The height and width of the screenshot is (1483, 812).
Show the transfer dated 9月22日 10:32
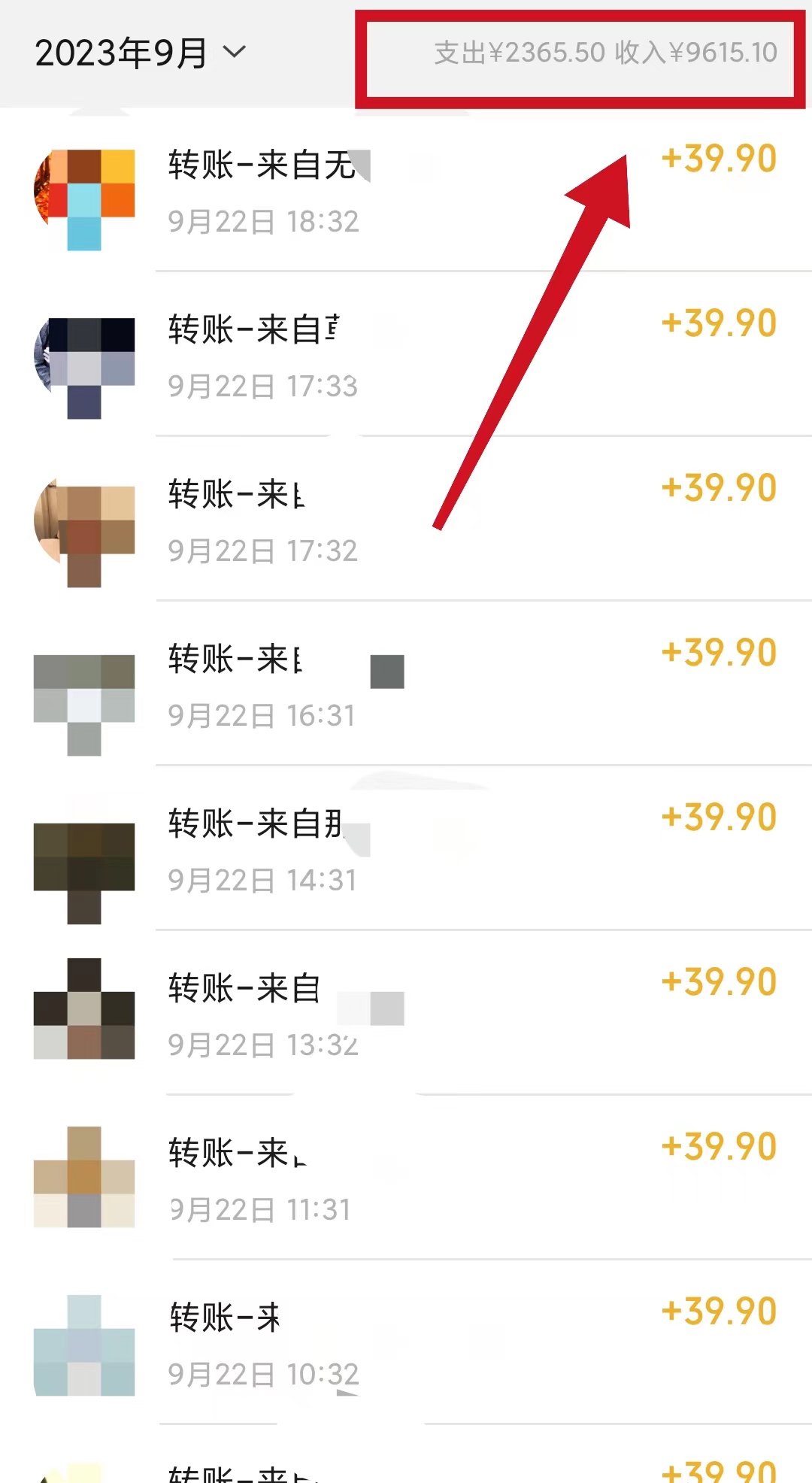pos(406,1344)
